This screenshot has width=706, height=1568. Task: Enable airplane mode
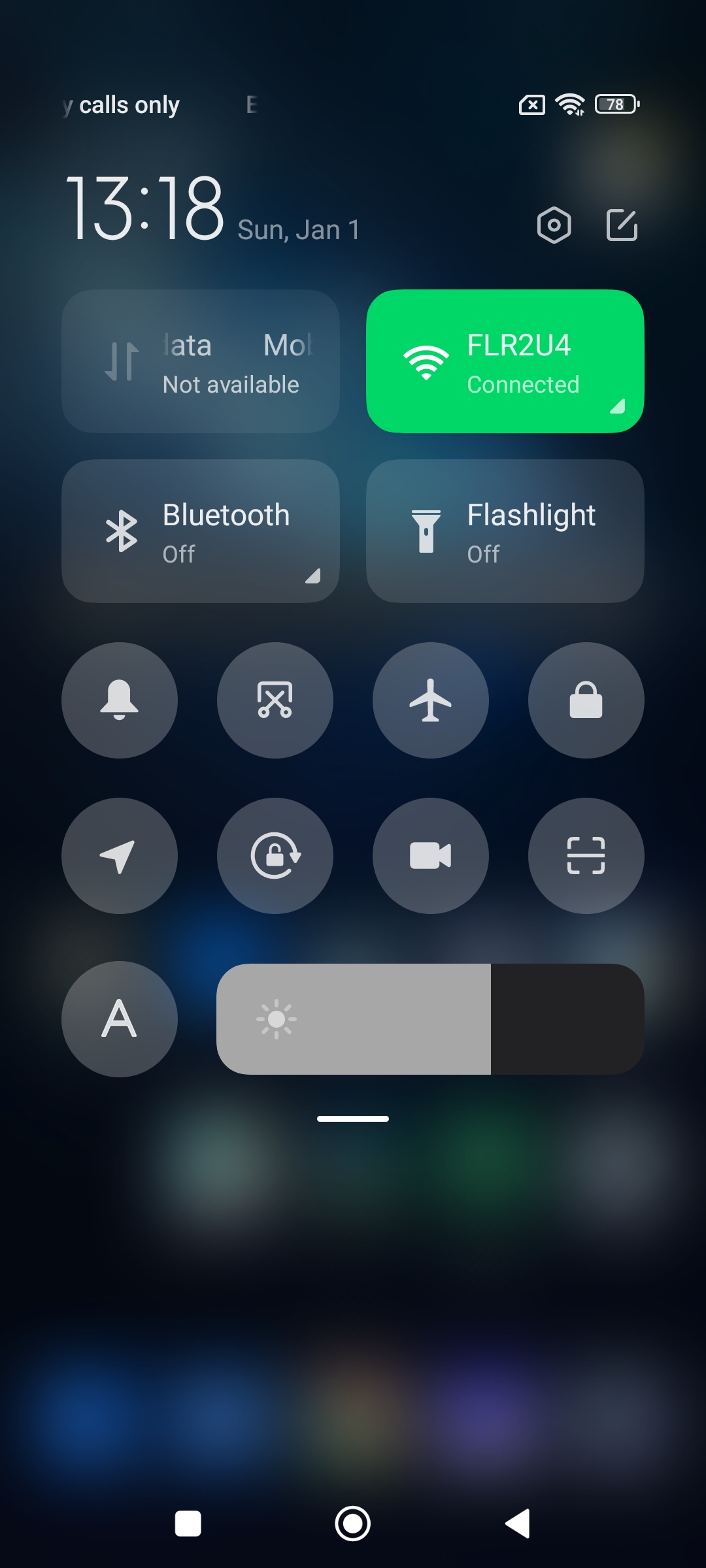click(x=431, y=700)
